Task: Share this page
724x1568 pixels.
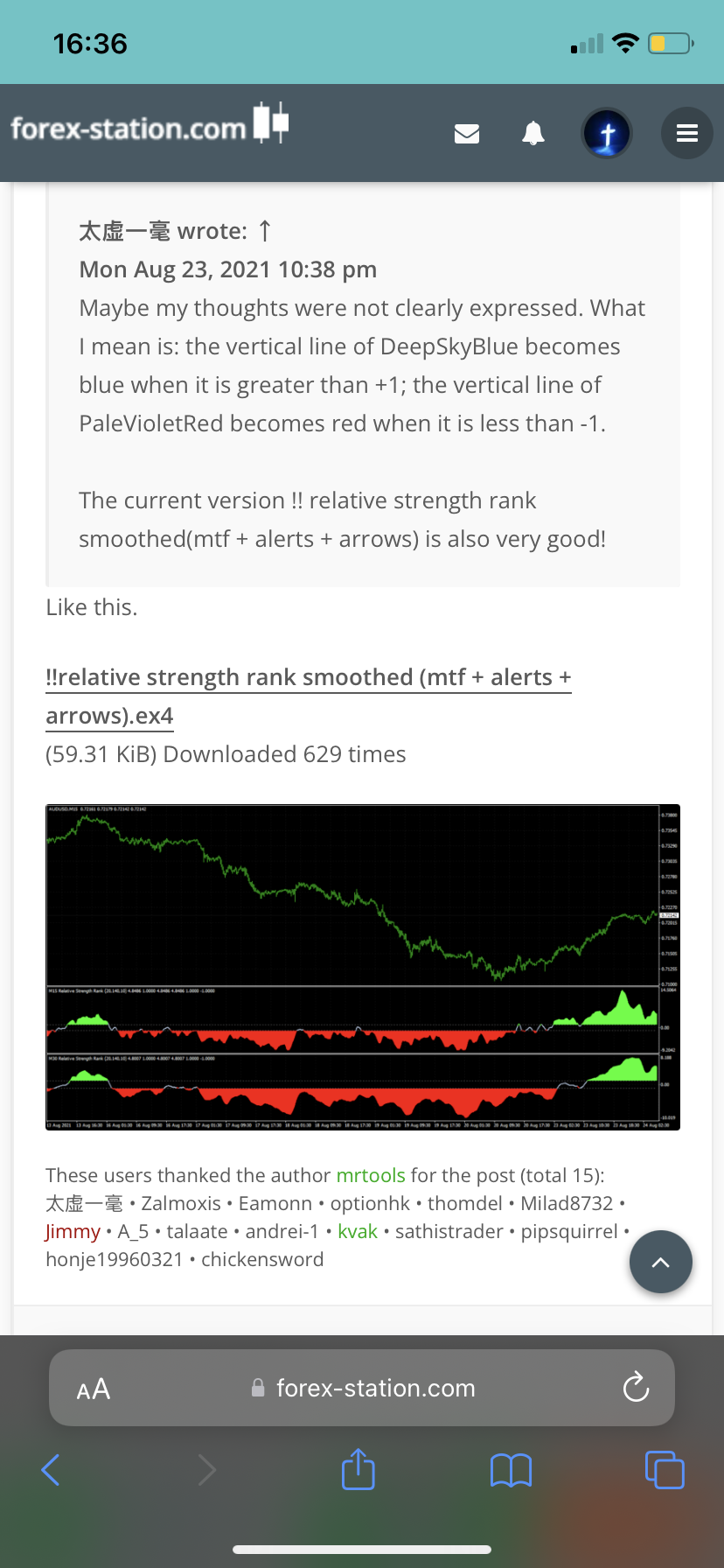Action: 359,1469
